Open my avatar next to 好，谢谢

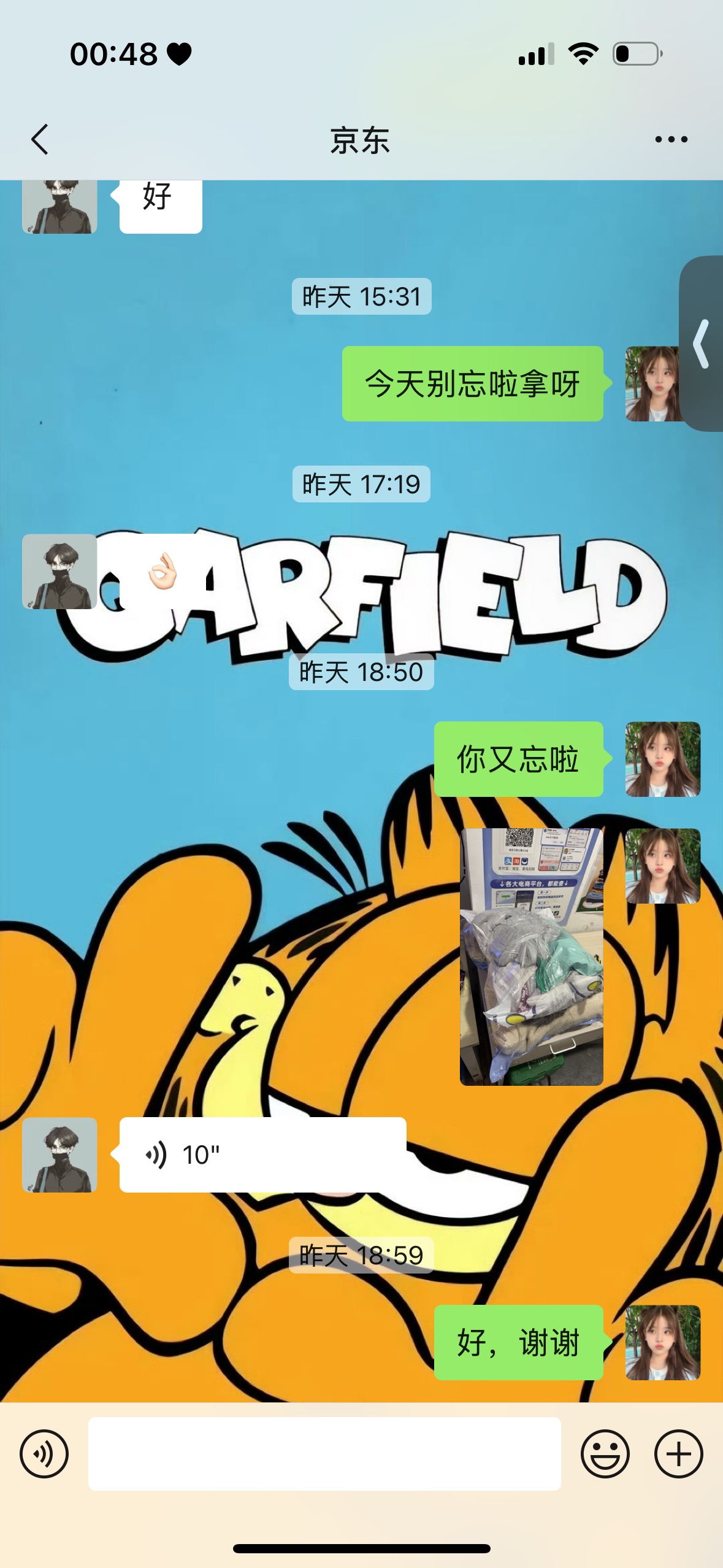(x=662, y=1342)
